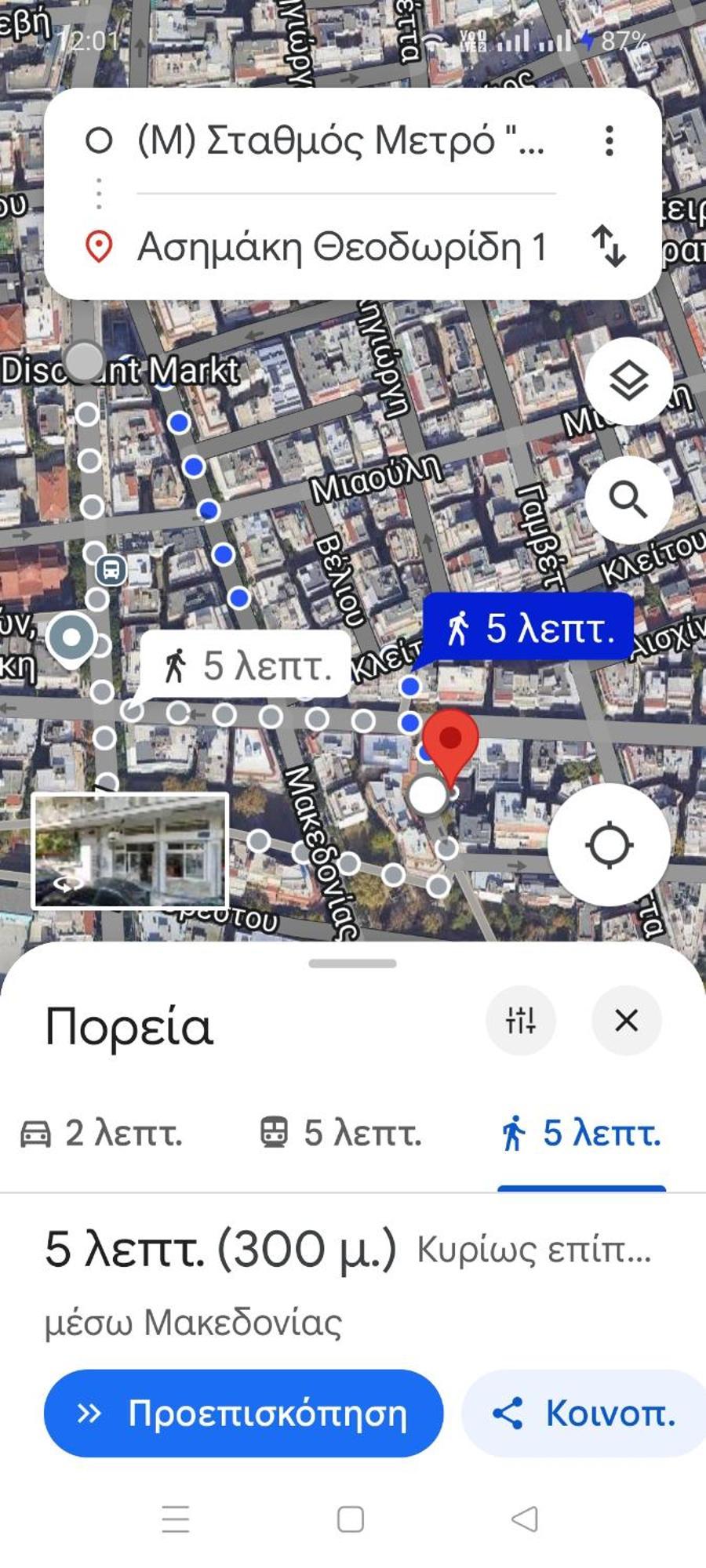Image resolution: width=706 pixels, height=1568 pixels.
Task: Go back with system back button
Action: 524,1519
